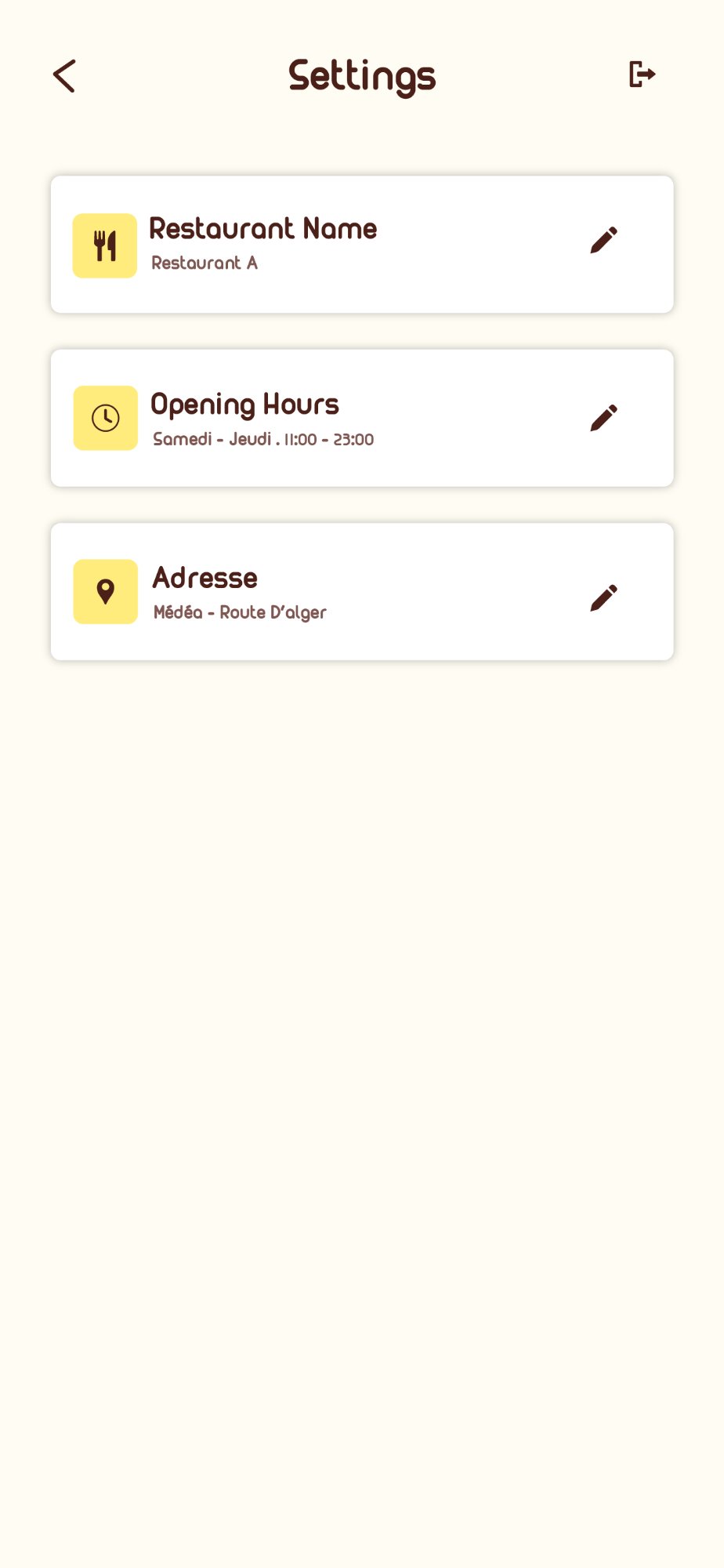
Task: Select the Restaurant A subtitle text
Action: 204,263
